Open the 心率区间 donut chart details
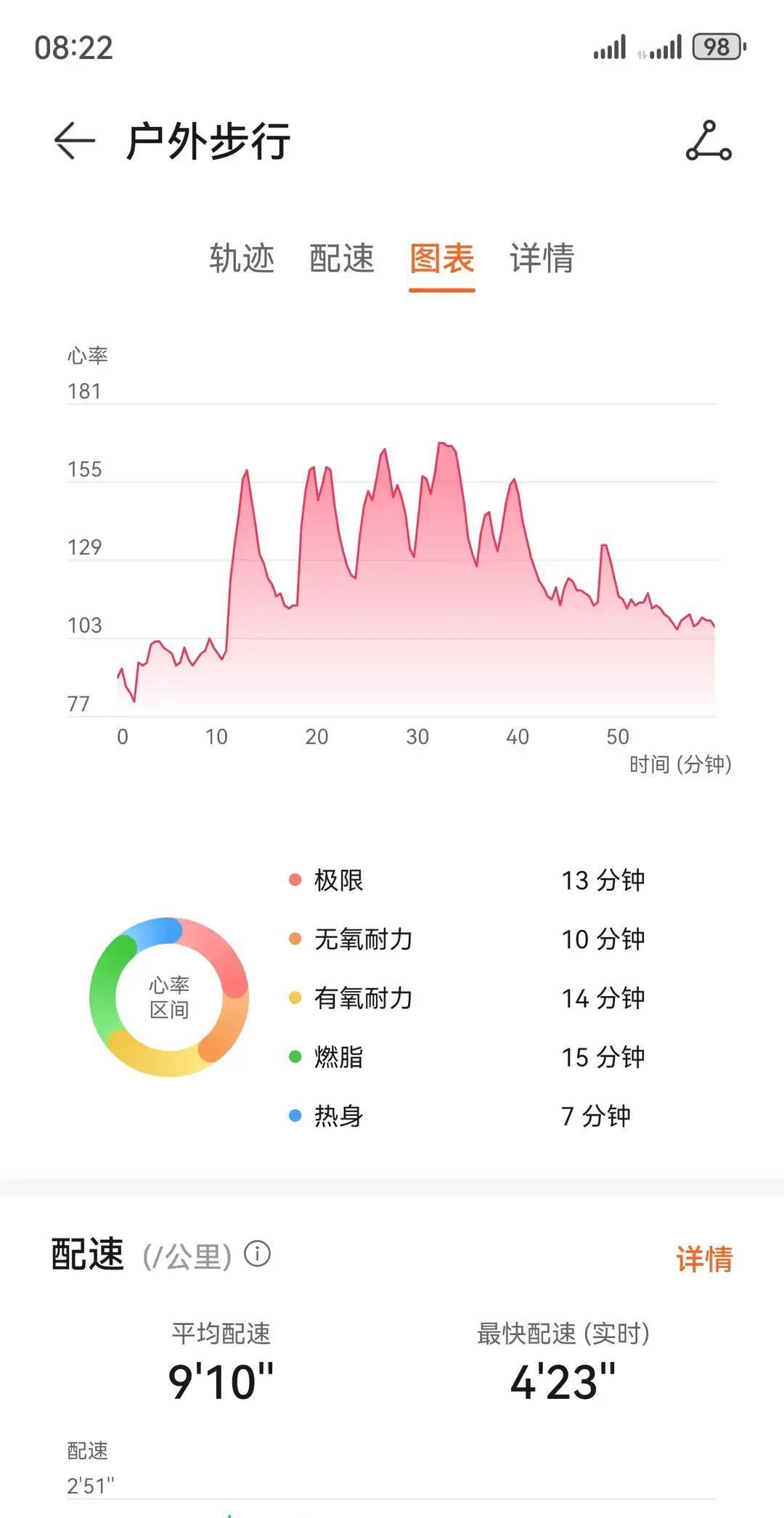The height and width of the screenshot is (1518, 784). tap(168, 996)
